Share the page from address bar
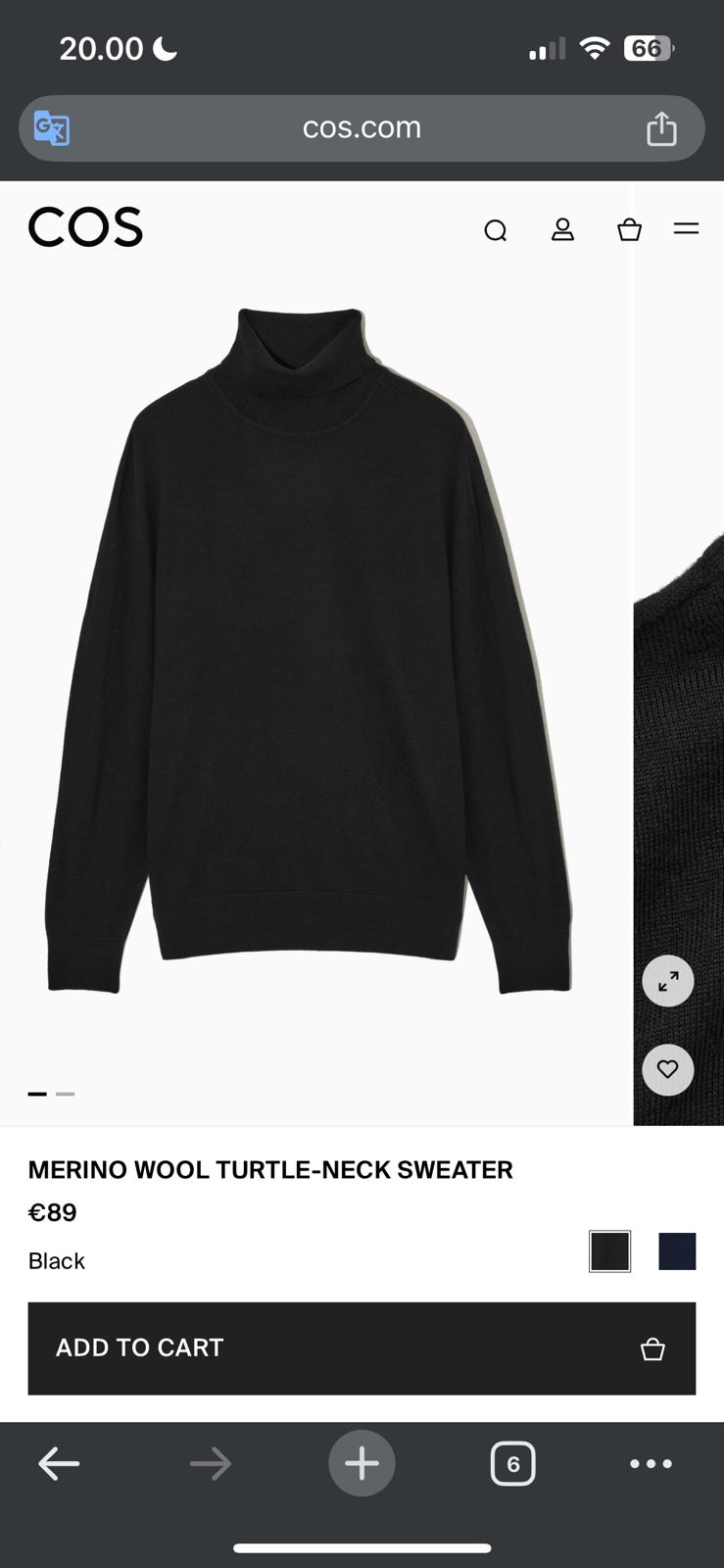This screenshot has height=1568, width=724. click(x=661, y=128)
